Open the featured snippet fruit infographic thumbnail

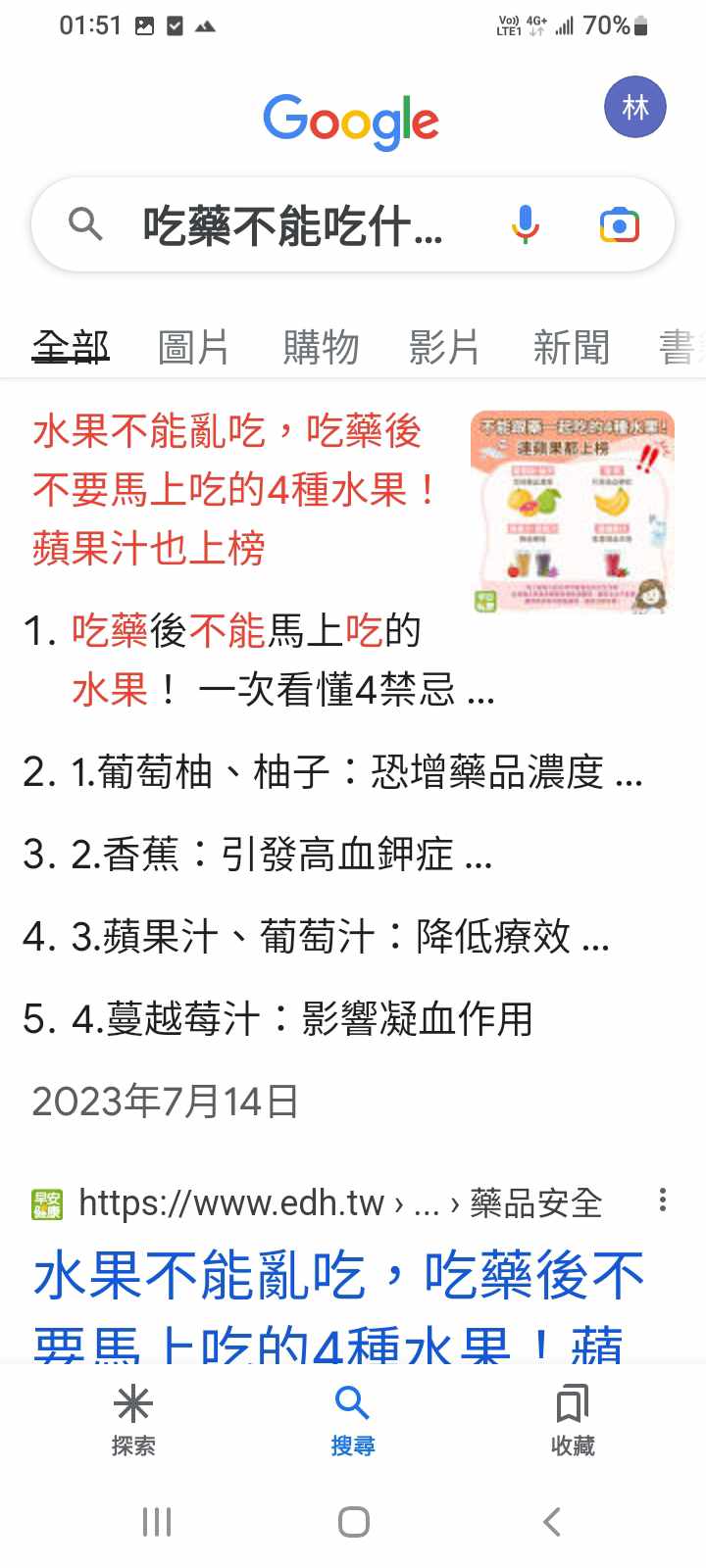point(573,513)
